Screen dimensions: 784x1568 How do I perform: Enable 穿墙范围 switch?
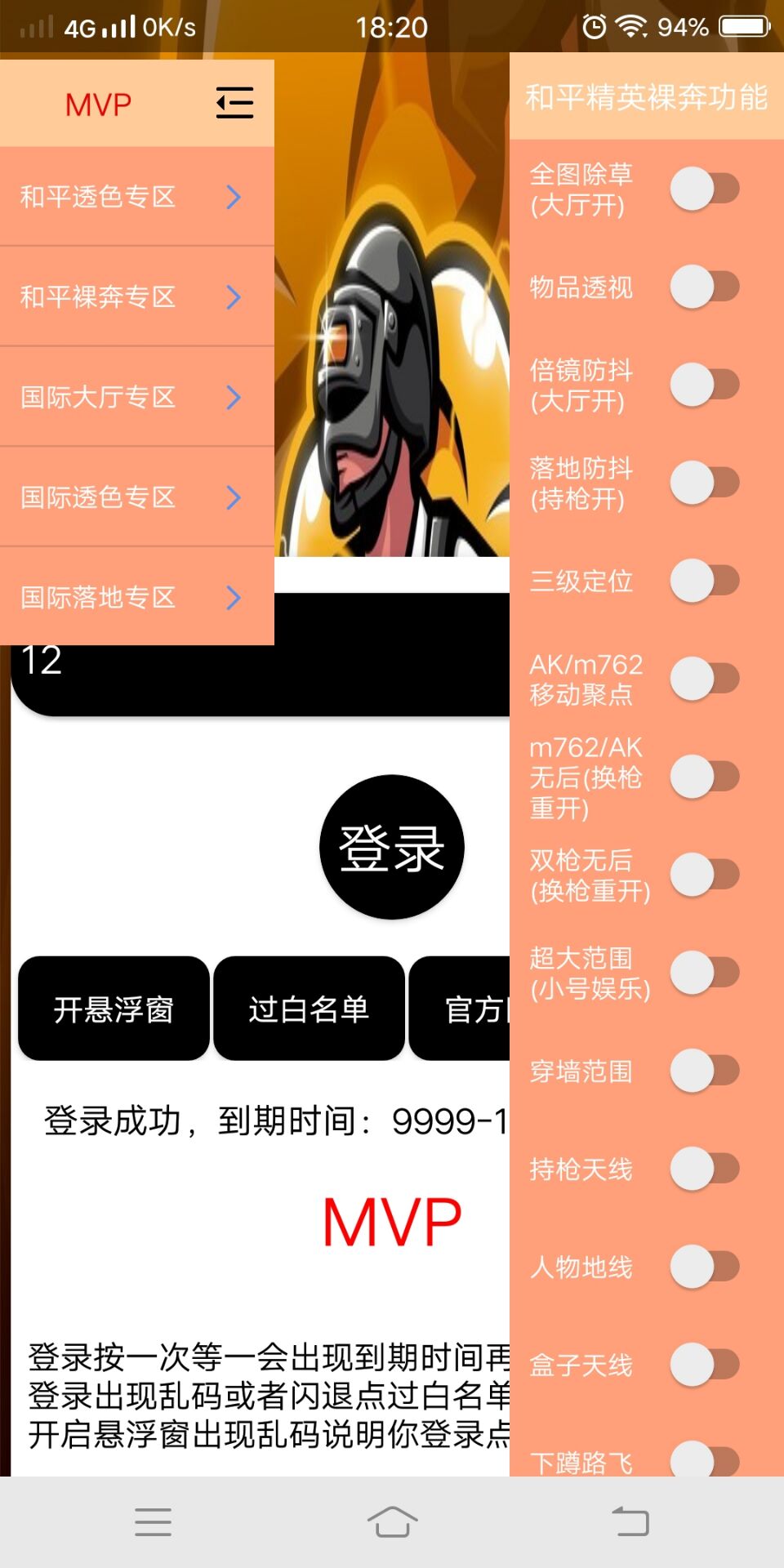click(x=705, y=1071)
